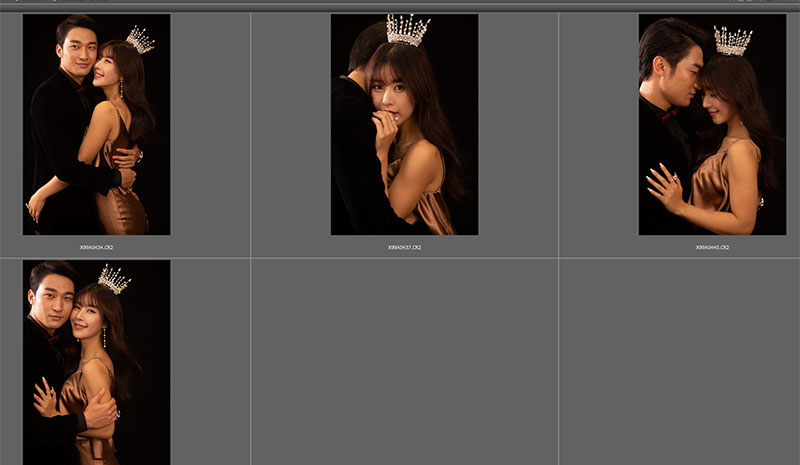
Task: Open photo X99A0434.CR2
Action: point(96,125)
